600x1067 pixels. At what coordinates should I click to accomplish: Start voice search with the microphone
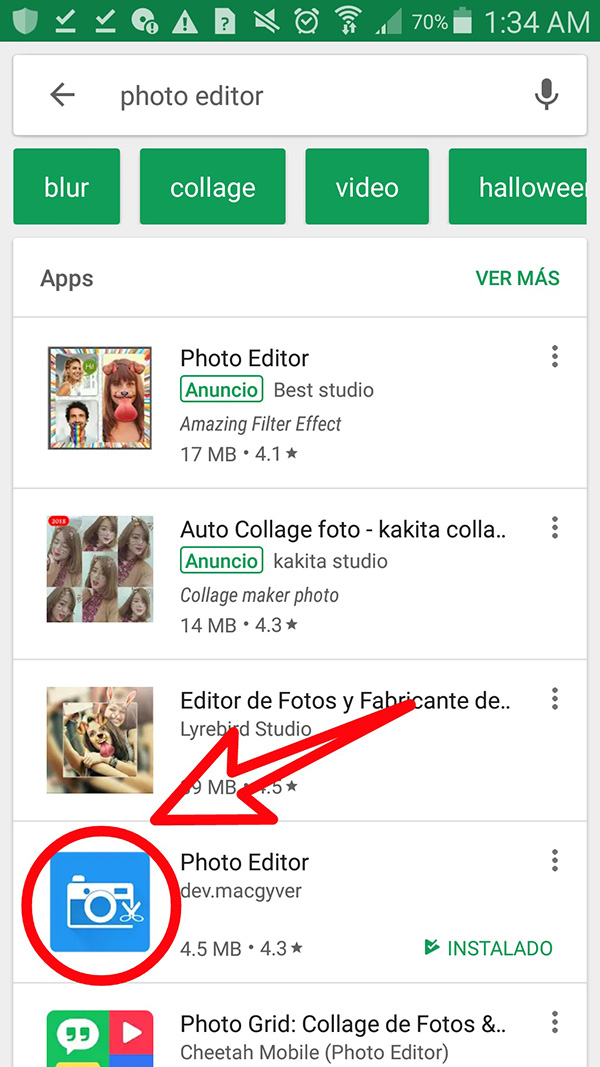[x=546, y=95]
